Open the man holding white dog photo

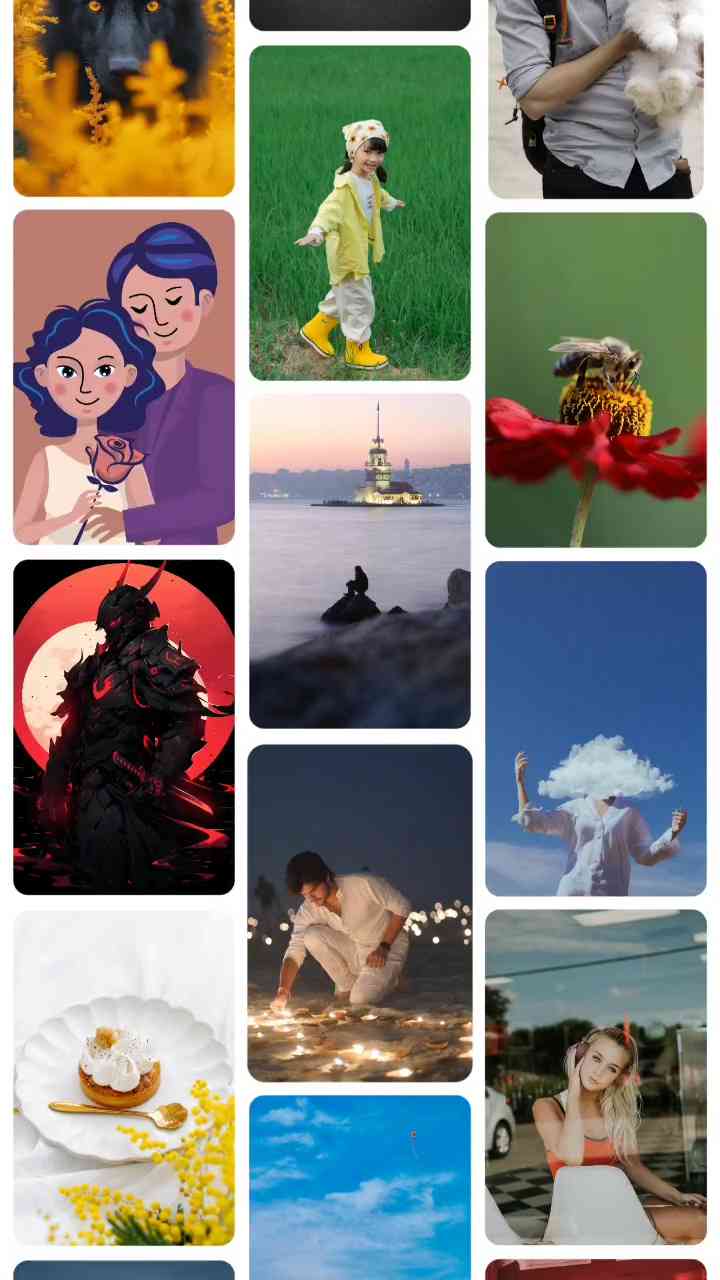click(596, 98)
